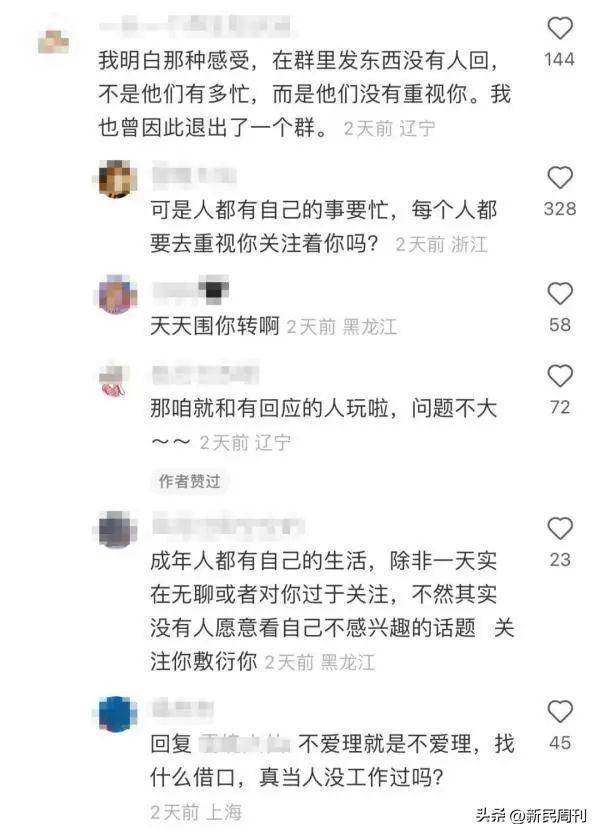Like the '天天围你转啊' reply
The height and width of the screenshot is (836, 600).
coord(560,293)
